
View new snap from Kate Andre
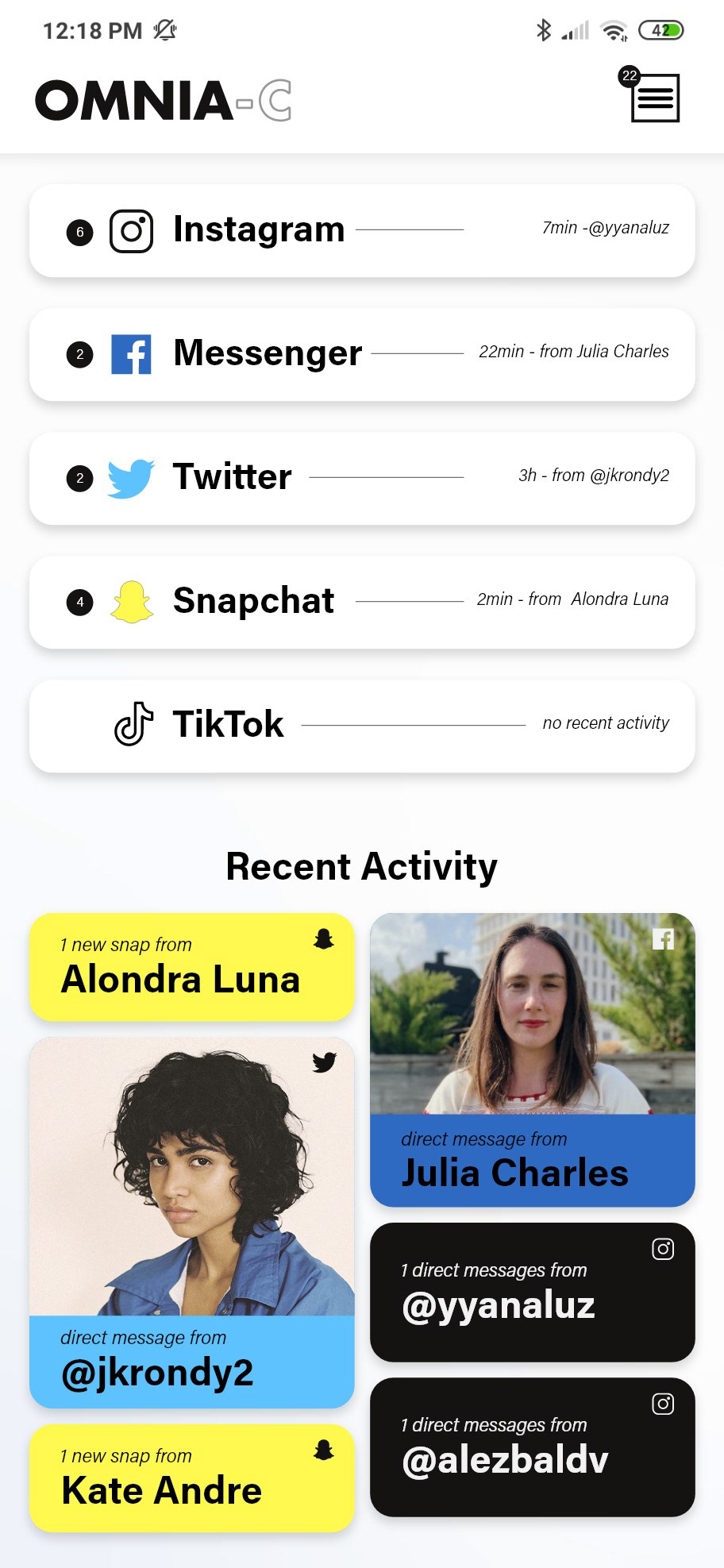click(191, 1477)
